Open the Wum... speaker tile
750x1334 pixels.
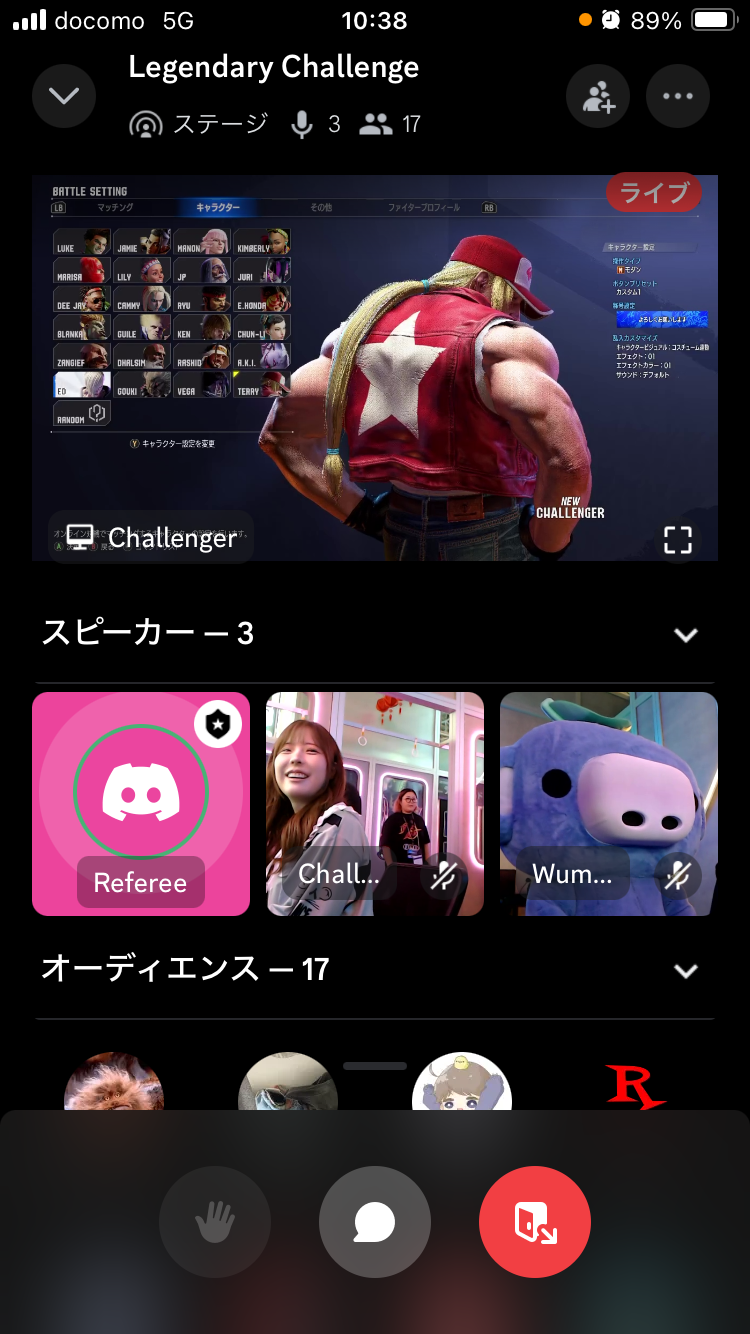click(609, 803)
